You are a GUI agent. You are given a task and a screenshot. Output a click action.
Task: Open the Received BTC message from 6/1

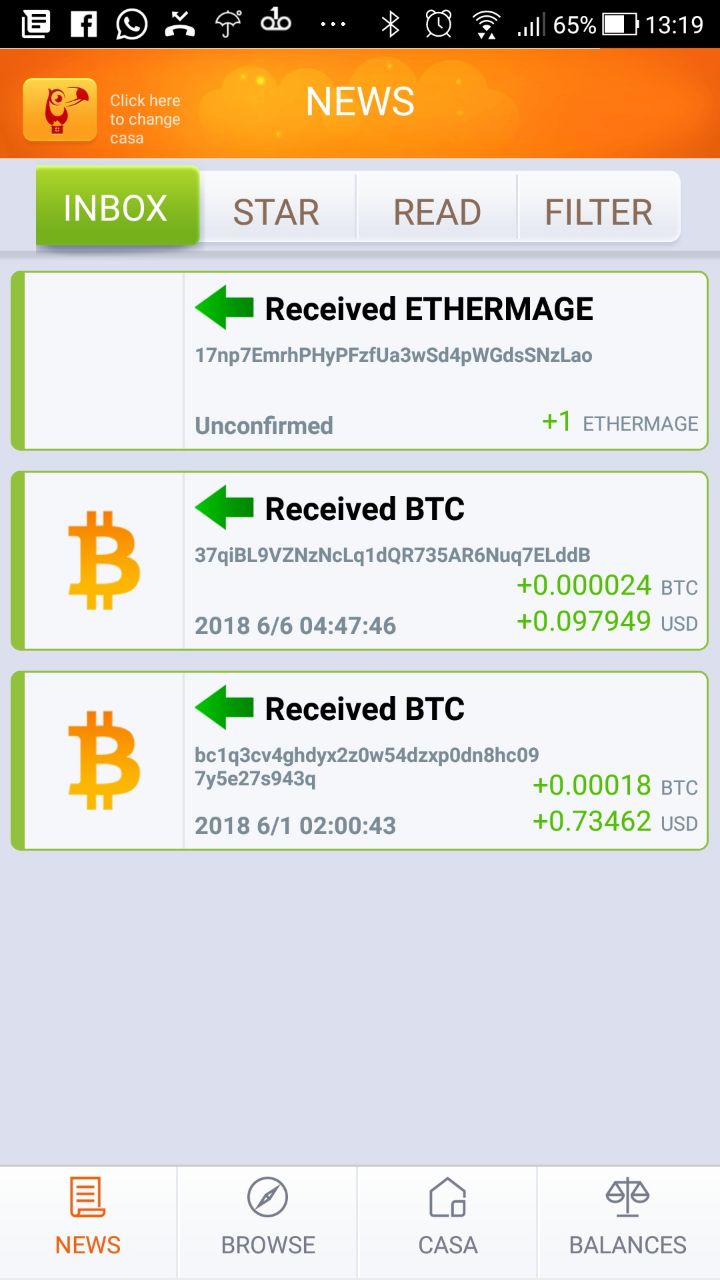tap(360, 761)
